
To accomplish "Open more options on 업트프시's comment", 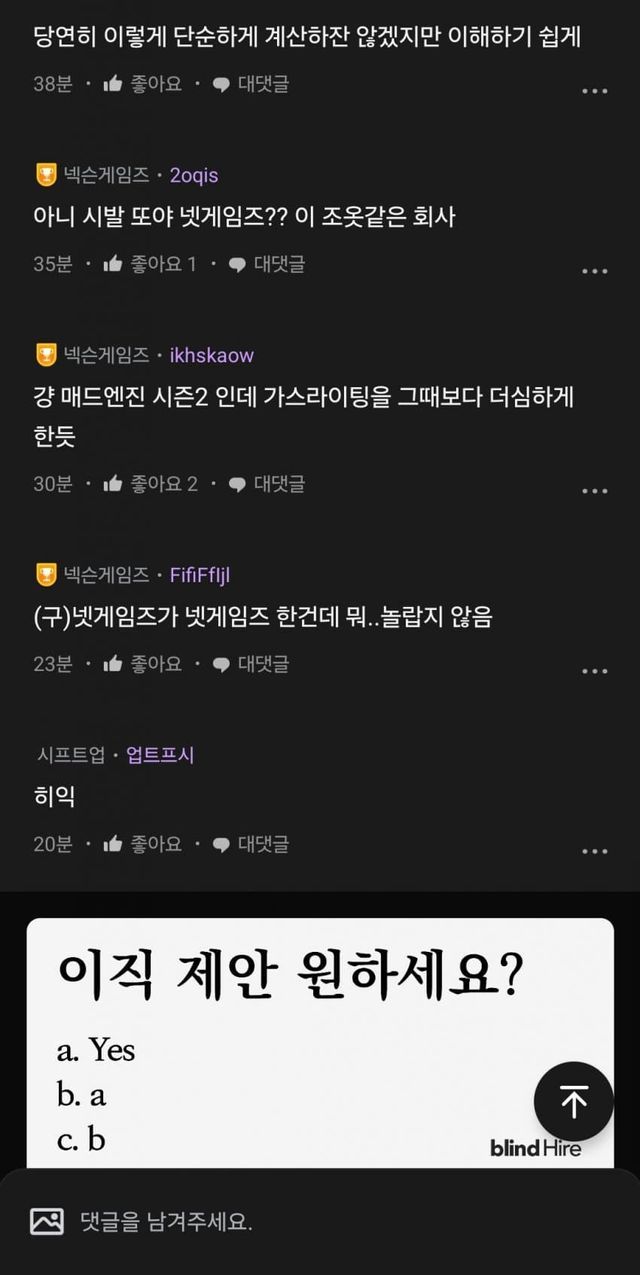I will 594,851.
